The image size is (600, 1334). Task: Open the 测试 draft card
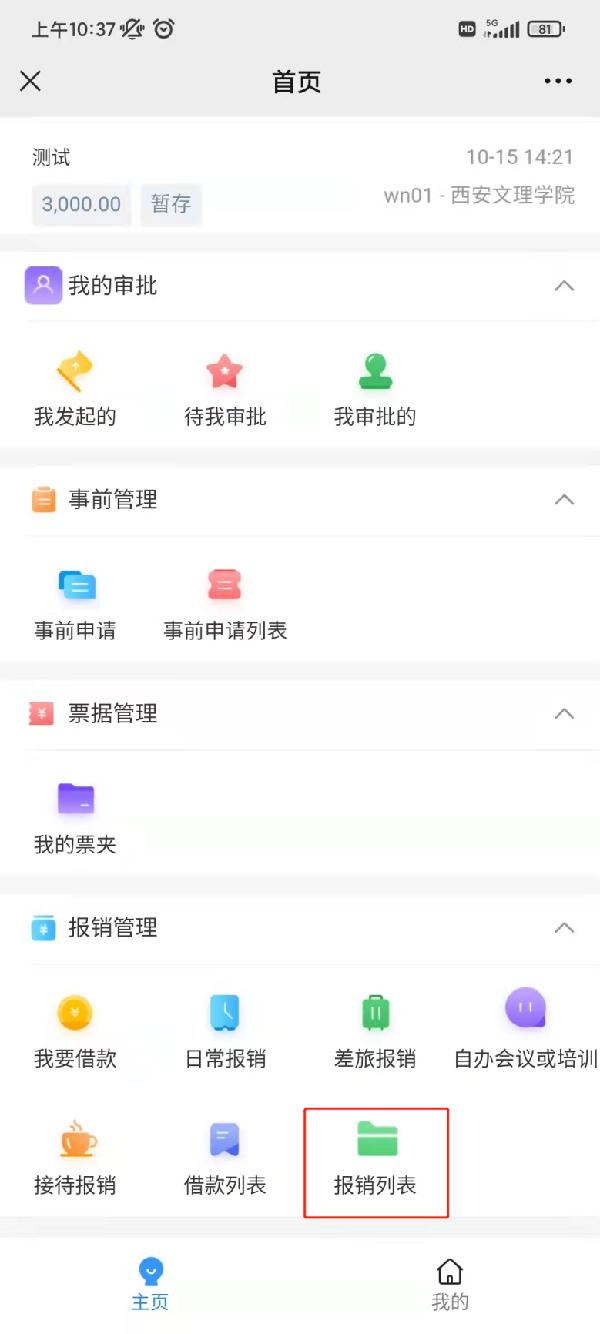pyautogui.click(x=300, y=182)
